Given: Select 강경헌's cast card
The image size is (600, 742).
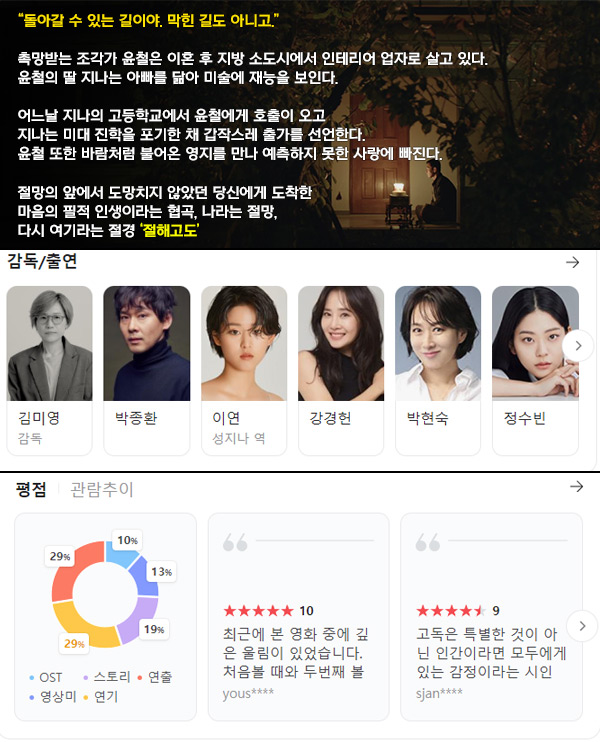Looking at the screenshot, I should (341, 370).
